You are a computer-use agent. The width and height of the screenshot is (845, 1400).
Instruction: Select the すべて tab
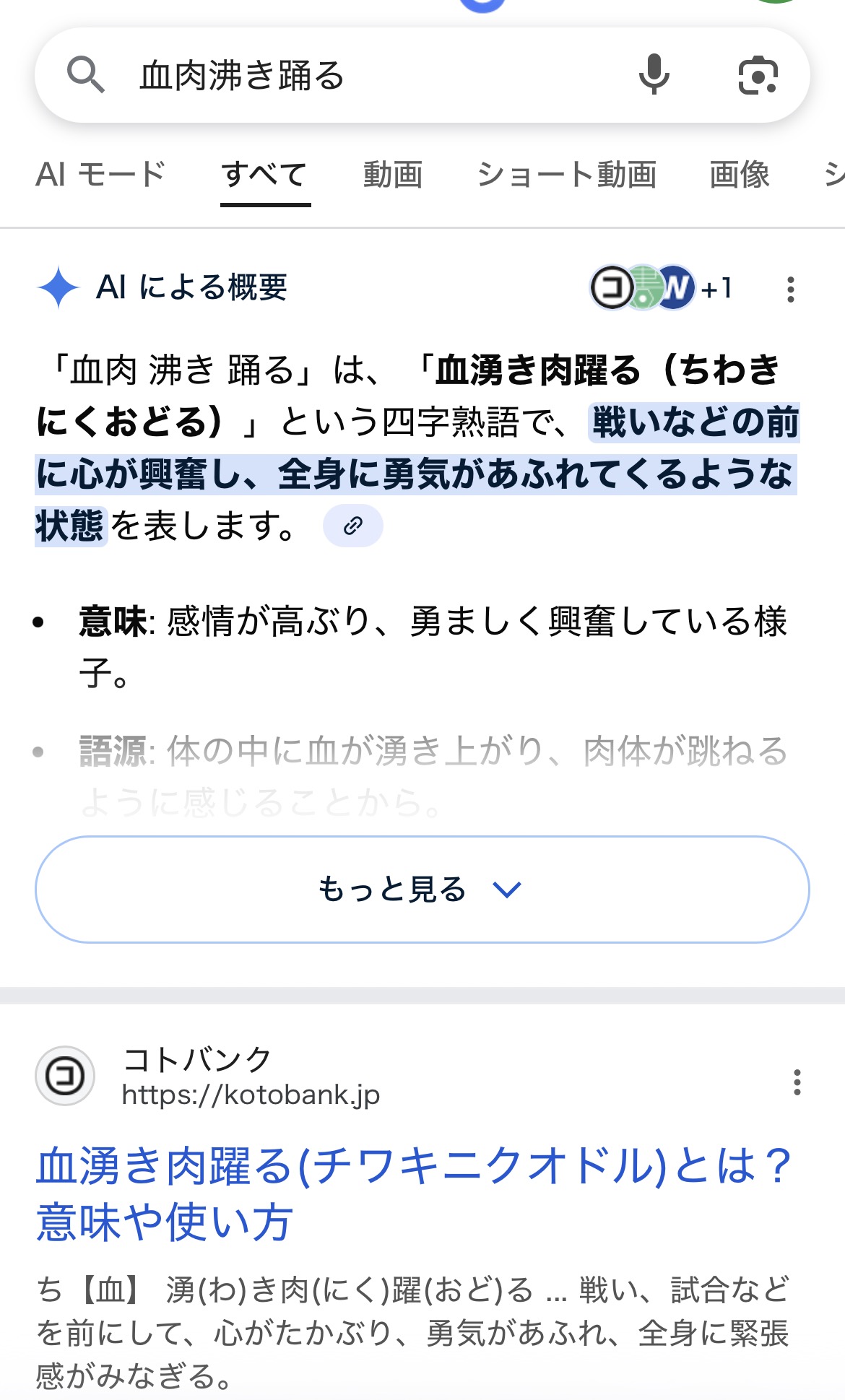click(265, 175)
